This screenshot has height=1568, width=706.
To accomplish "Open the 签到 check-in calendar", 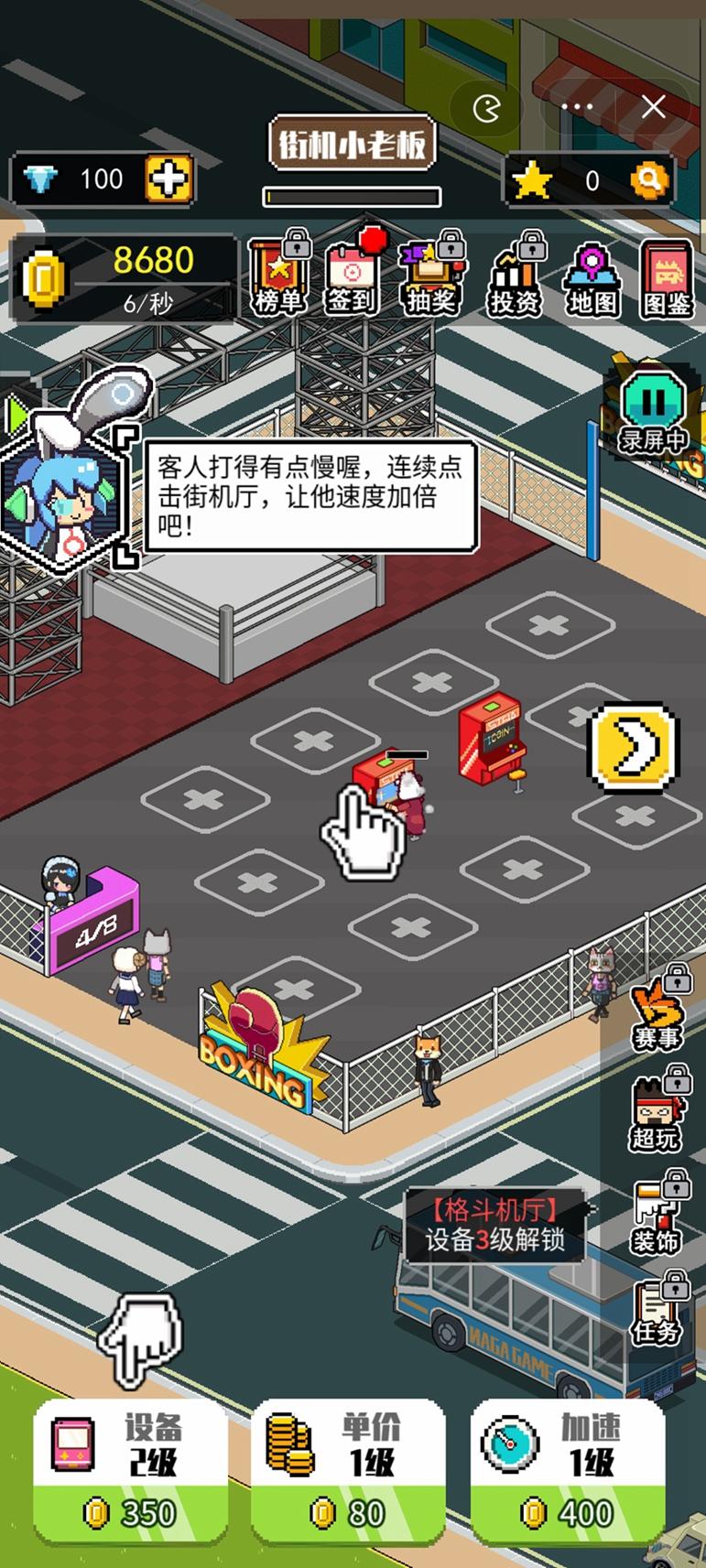I will [x=351, y=275].
